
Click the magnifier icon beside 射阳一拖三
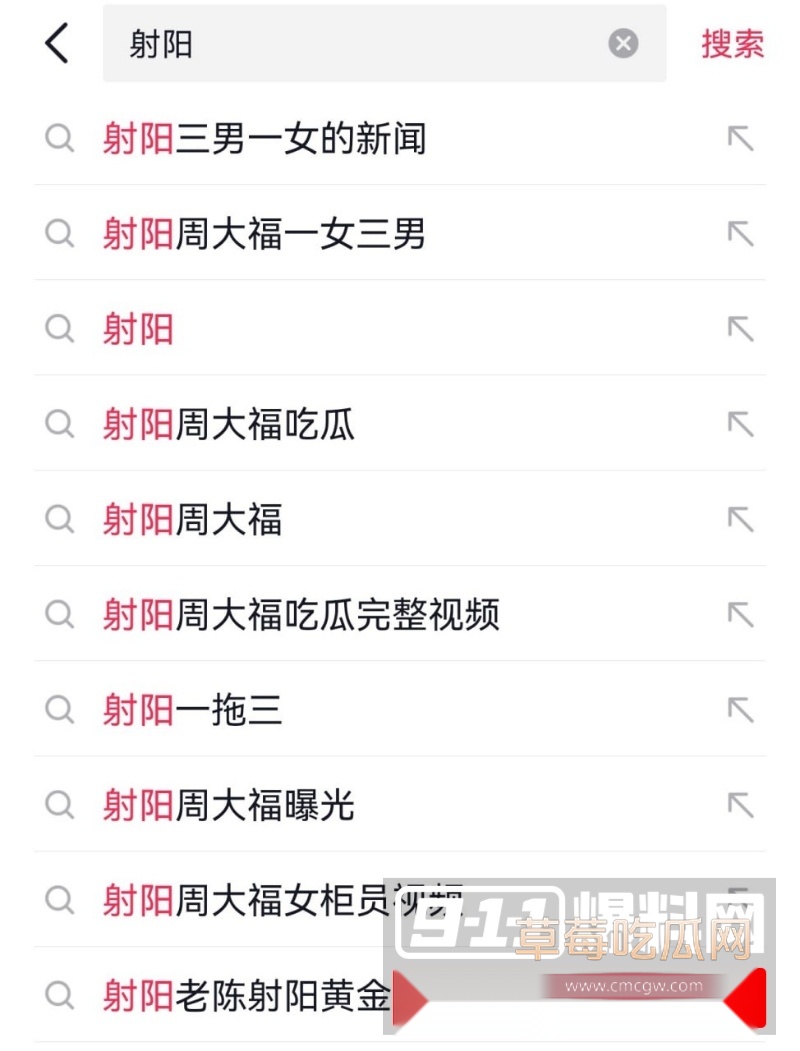click(60, 709)
